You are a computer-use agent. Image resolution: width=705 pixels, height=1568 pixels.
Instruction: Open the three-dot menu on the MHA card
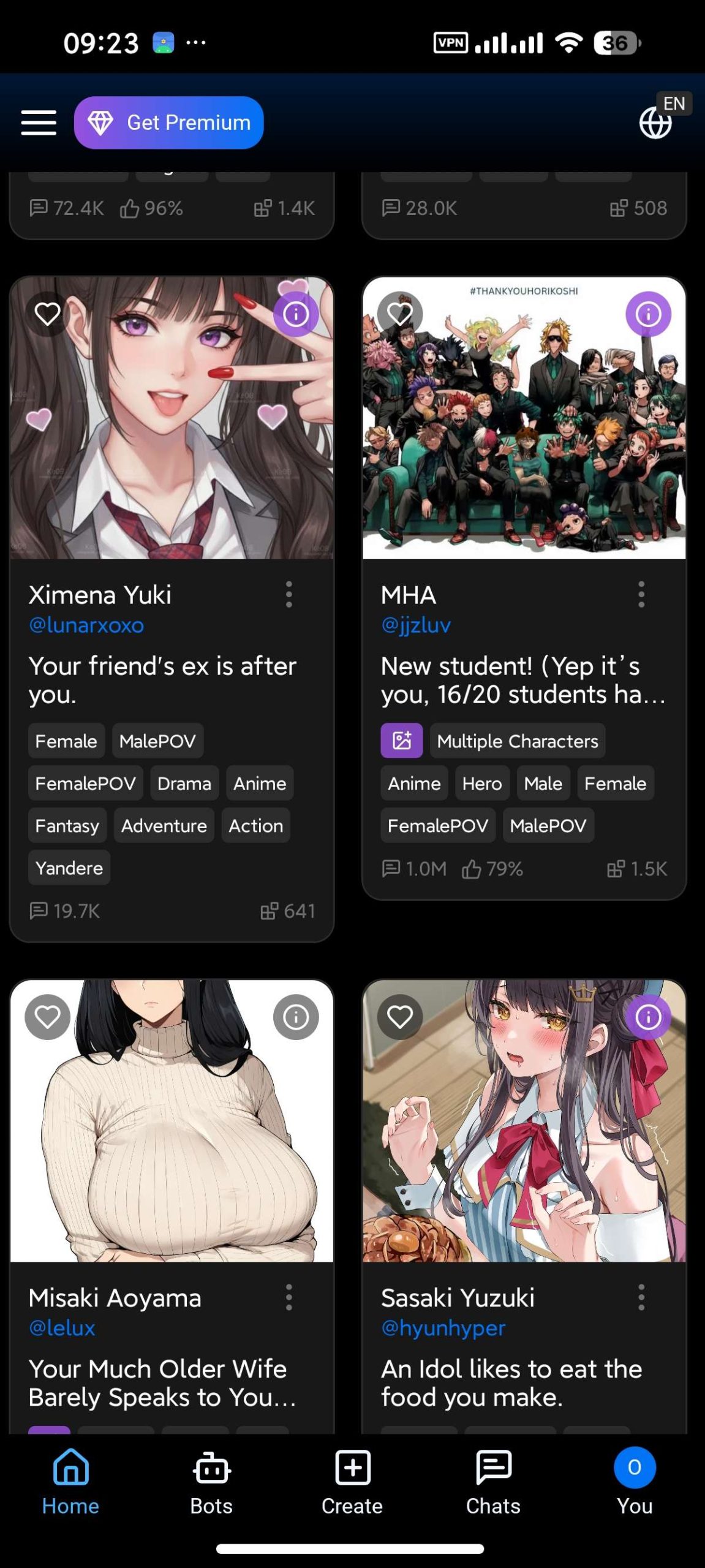641,595
